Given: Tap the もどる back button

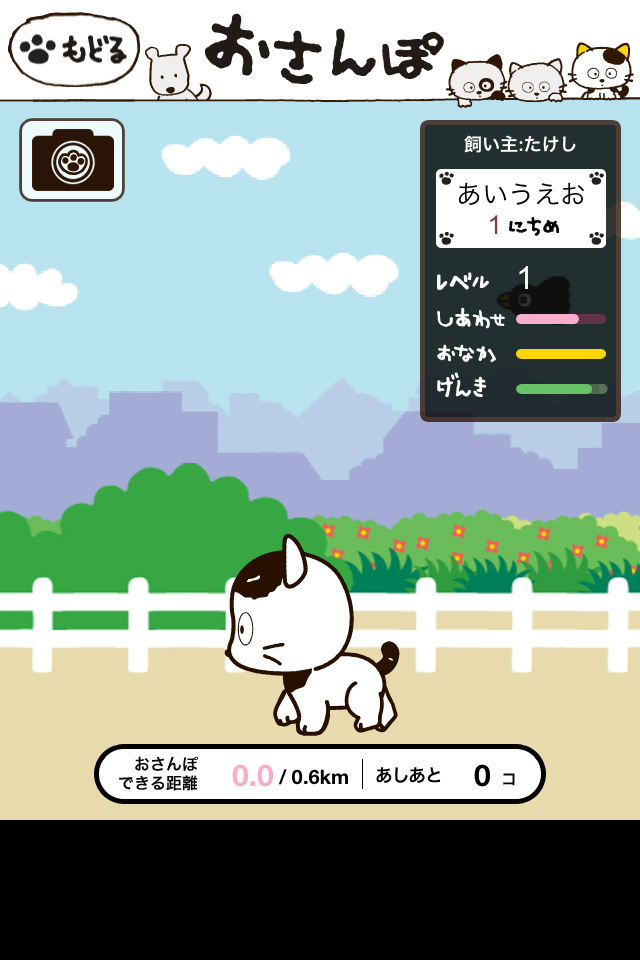Looking at the screenshot, I should tap(75, 48).
